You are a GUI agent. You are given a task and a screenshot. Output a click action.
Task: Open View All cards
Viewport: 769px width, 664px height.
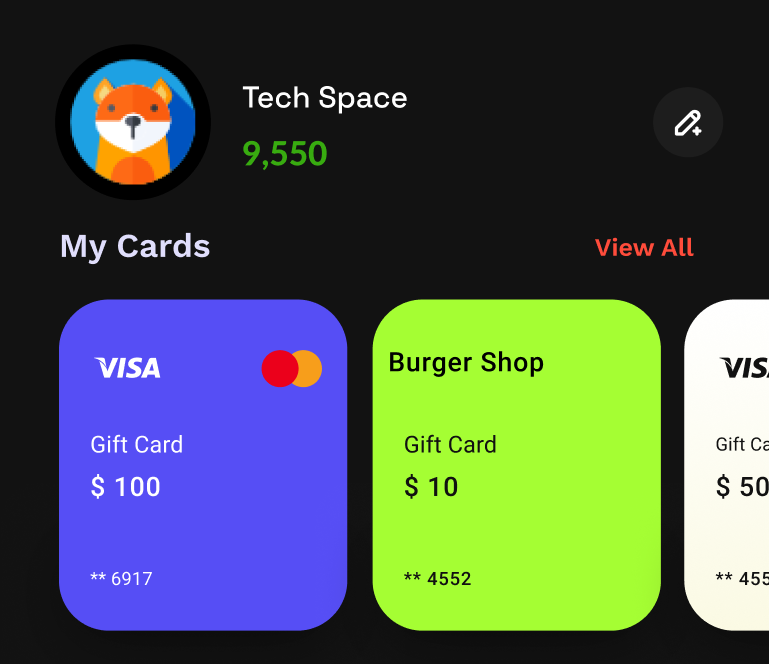(x=644, y=247)
